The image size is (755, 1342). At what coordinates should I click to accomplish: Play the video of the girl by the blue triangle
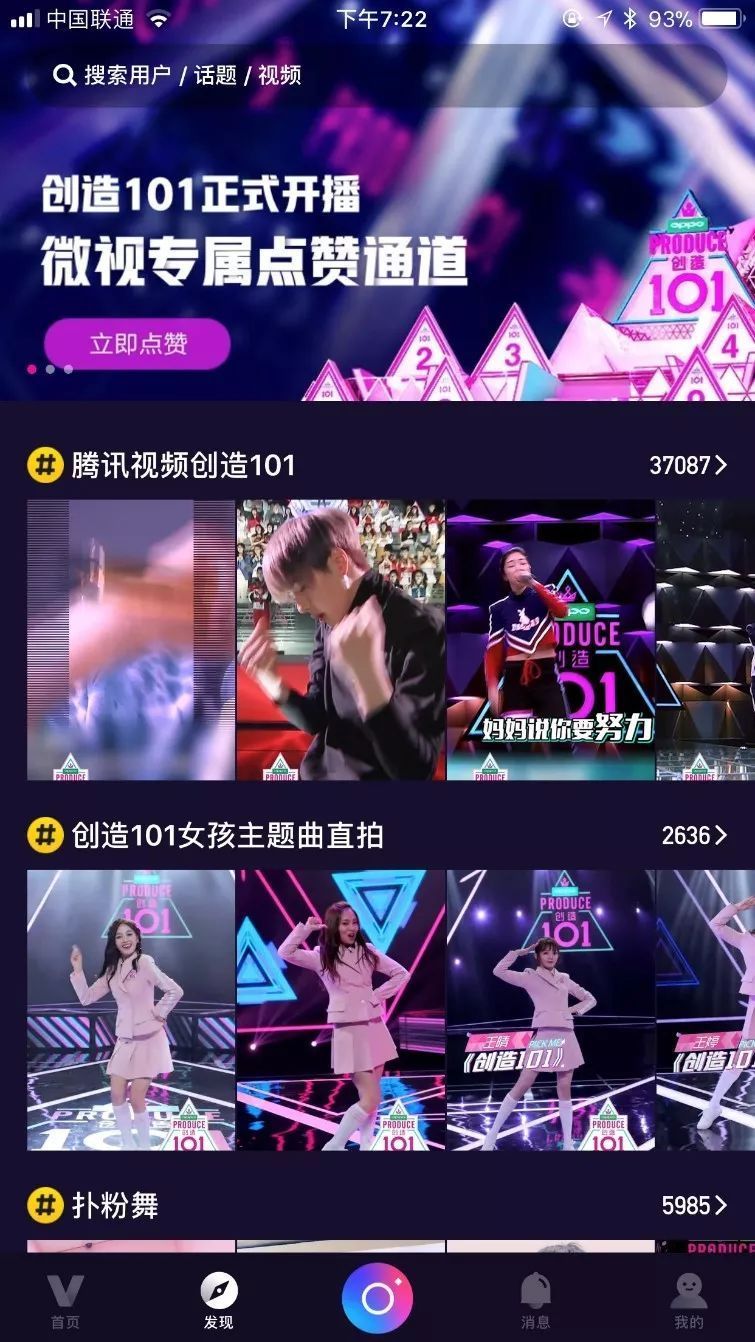tap(340, 1010)
